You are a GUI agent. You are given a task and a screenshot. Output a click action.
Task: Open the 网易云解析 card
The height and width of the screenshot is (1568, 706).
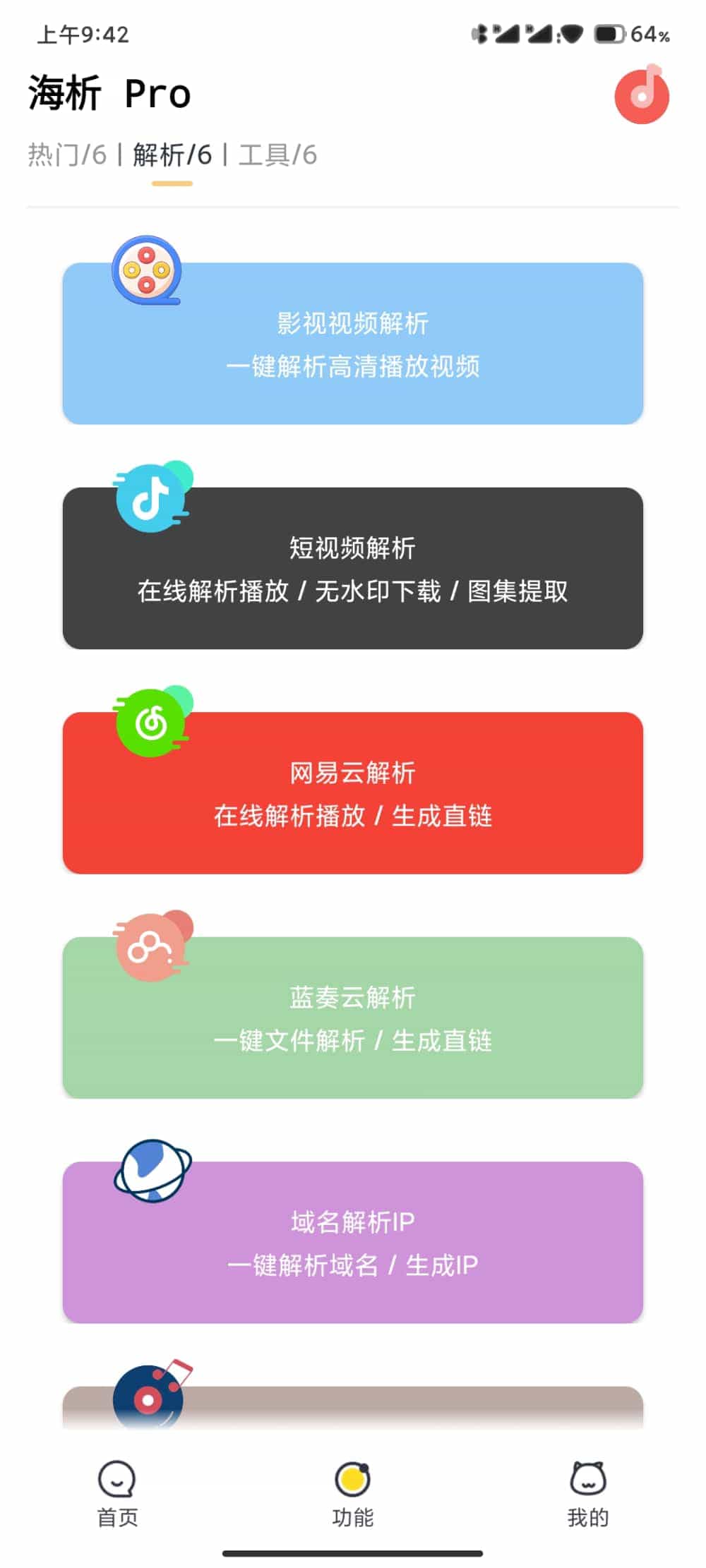(x=352, y=793)
